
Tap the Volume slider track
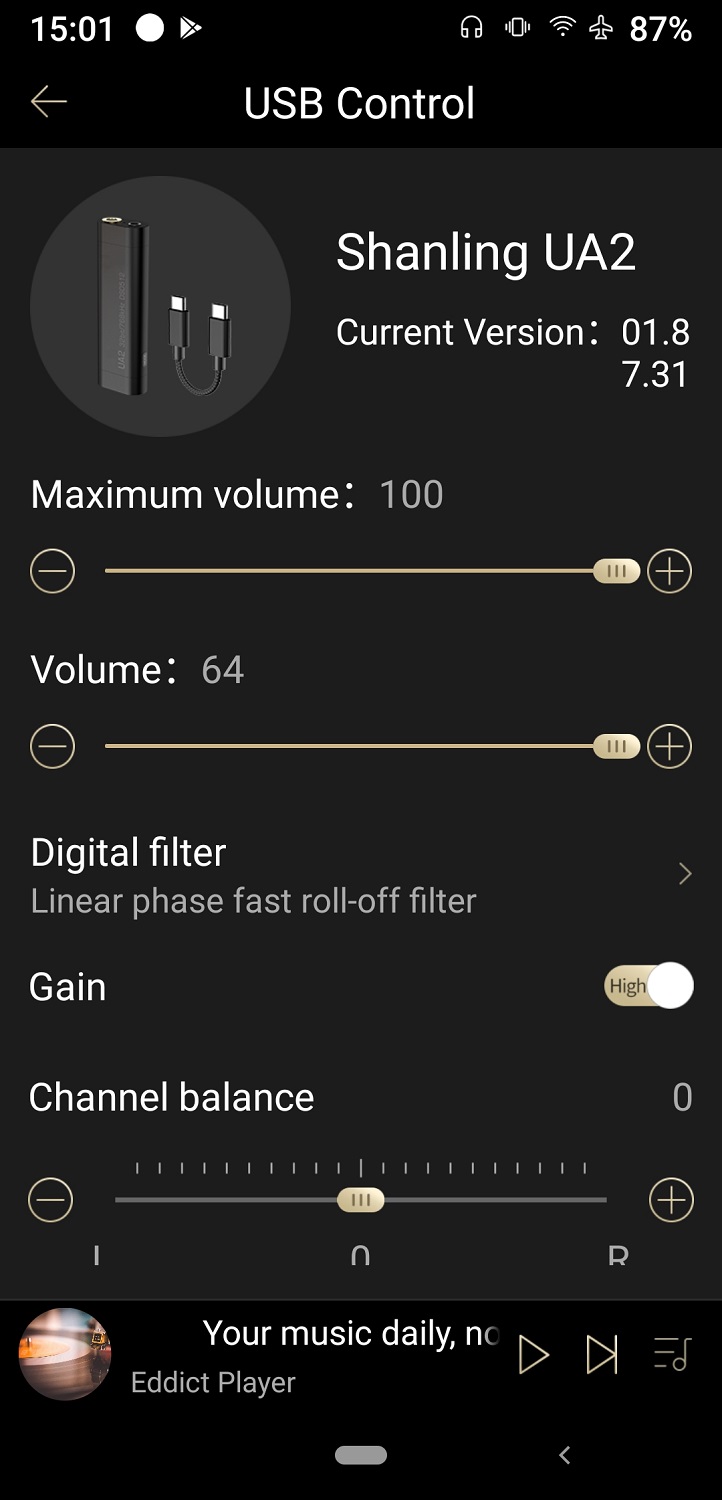click(350, 746)
